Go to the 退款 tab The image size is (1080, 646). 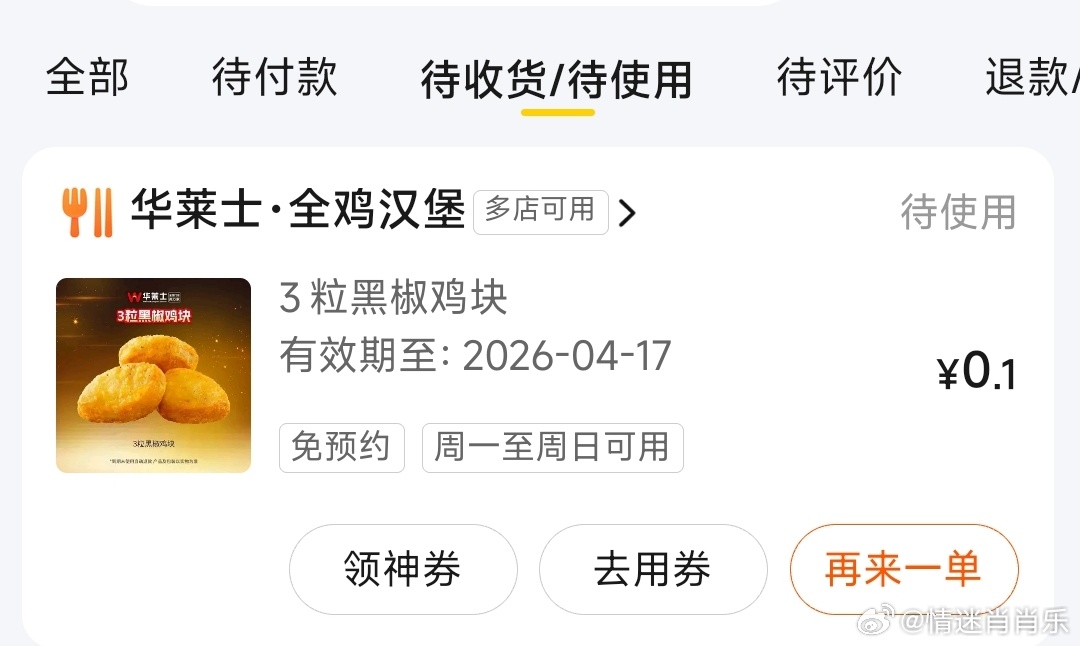1030,77
